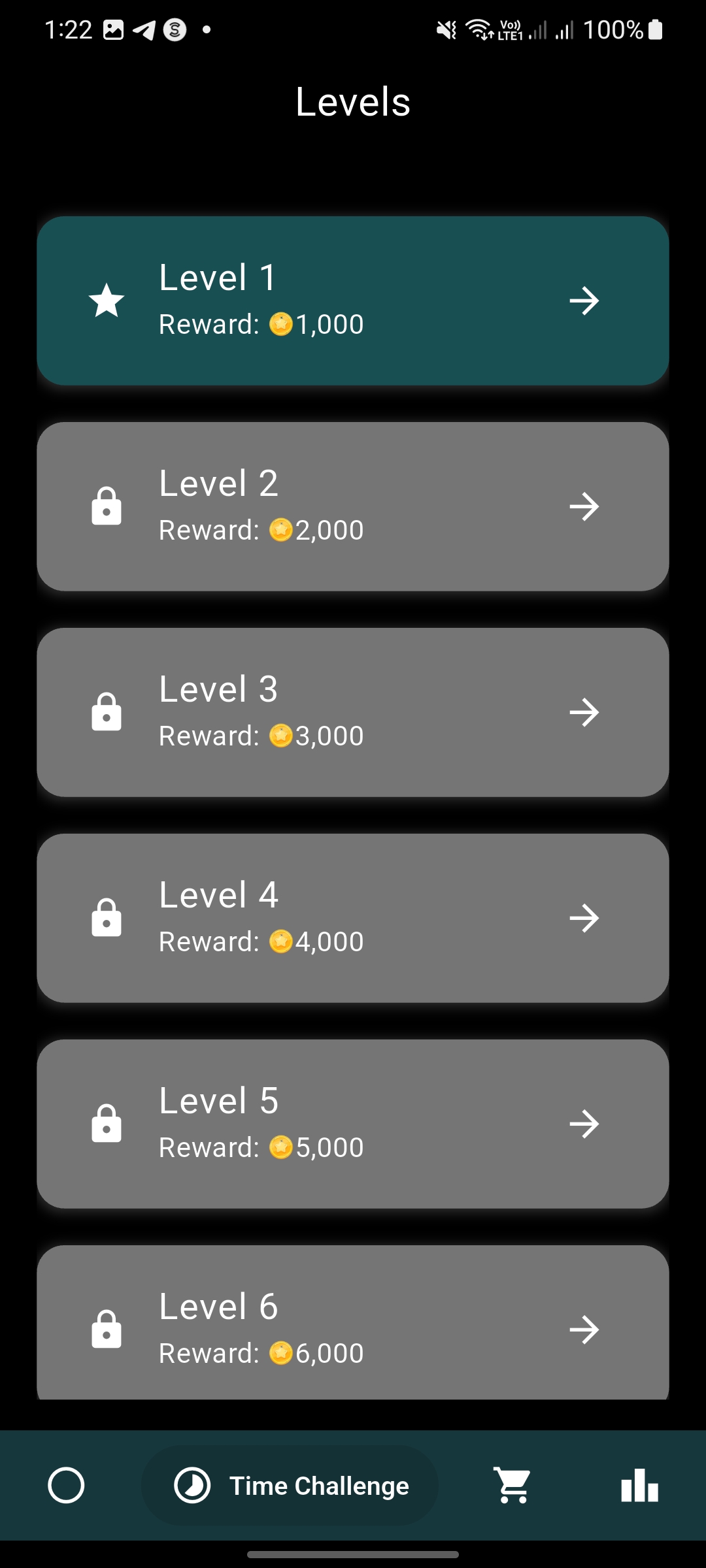Select the Level 4 card
This screenshot has height=1568, width=706.
pyautogui.click(x=353, y=917)
